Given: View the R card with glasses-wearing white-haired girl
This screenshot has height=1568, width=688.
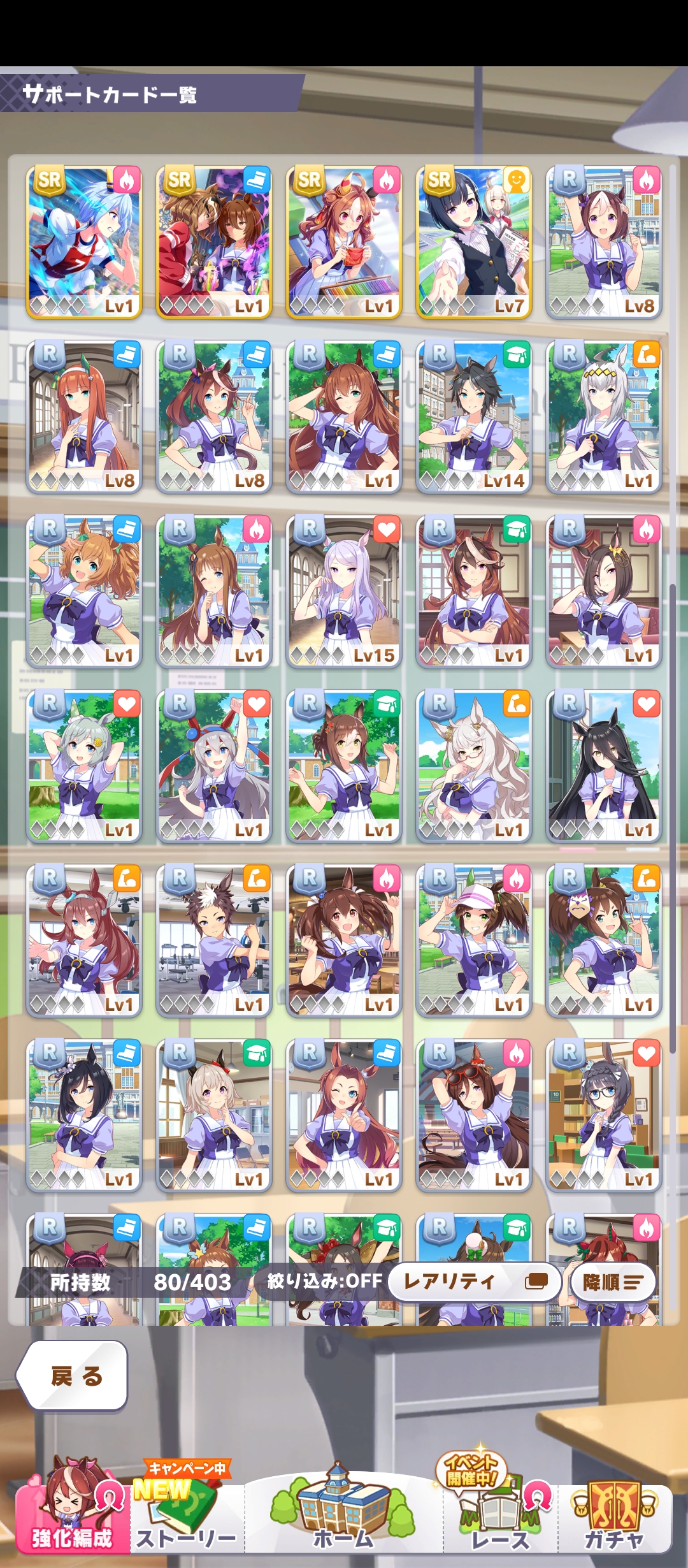Looking at the screenshot, I should (x=473, y=766).
